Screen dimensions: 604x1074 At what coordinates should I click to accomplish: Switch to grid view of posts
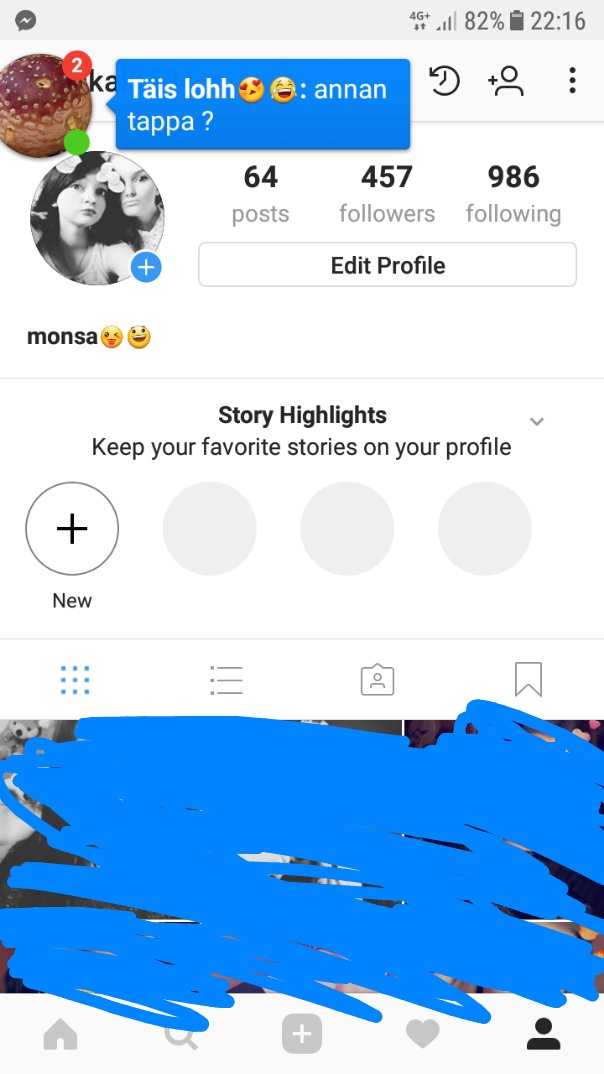pyautogui.click(x=75, y=679)
